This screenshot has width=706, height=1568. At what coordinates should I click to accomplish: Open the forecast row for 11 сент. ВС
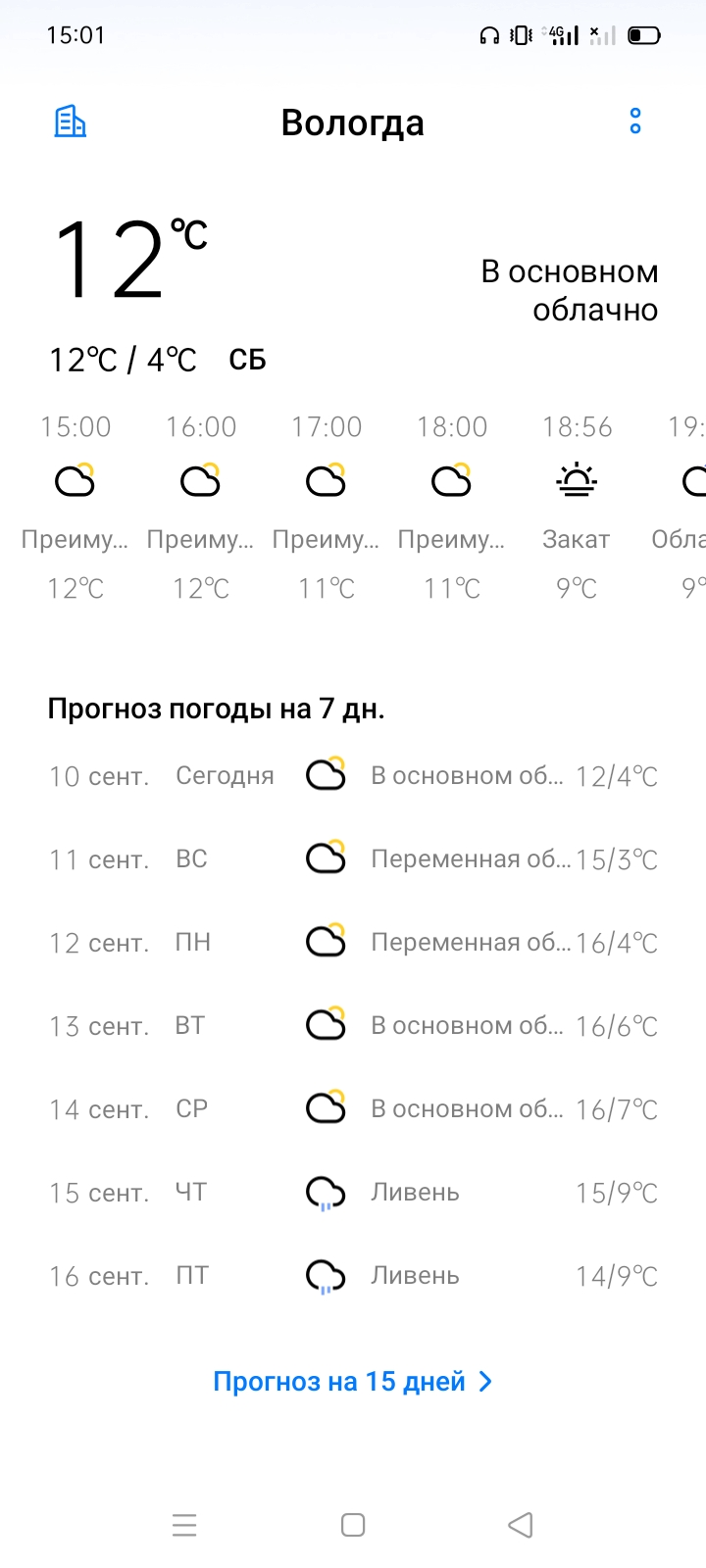point(353,858)
